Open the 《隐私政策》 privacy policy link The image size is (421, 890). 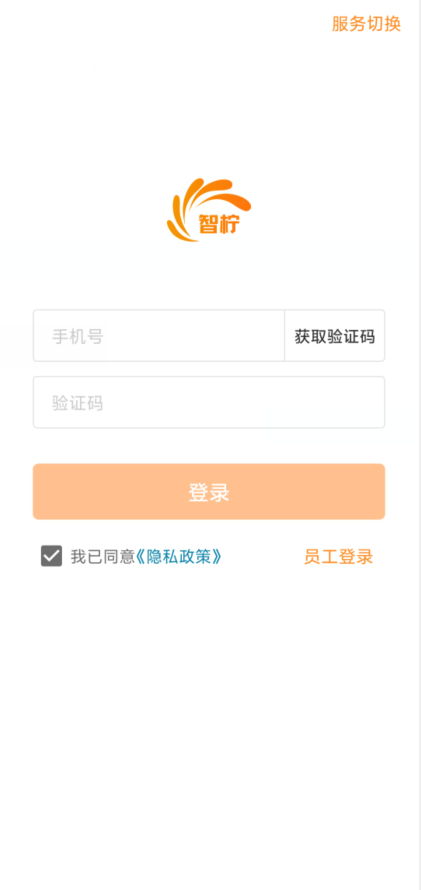(x=178, y=557)
